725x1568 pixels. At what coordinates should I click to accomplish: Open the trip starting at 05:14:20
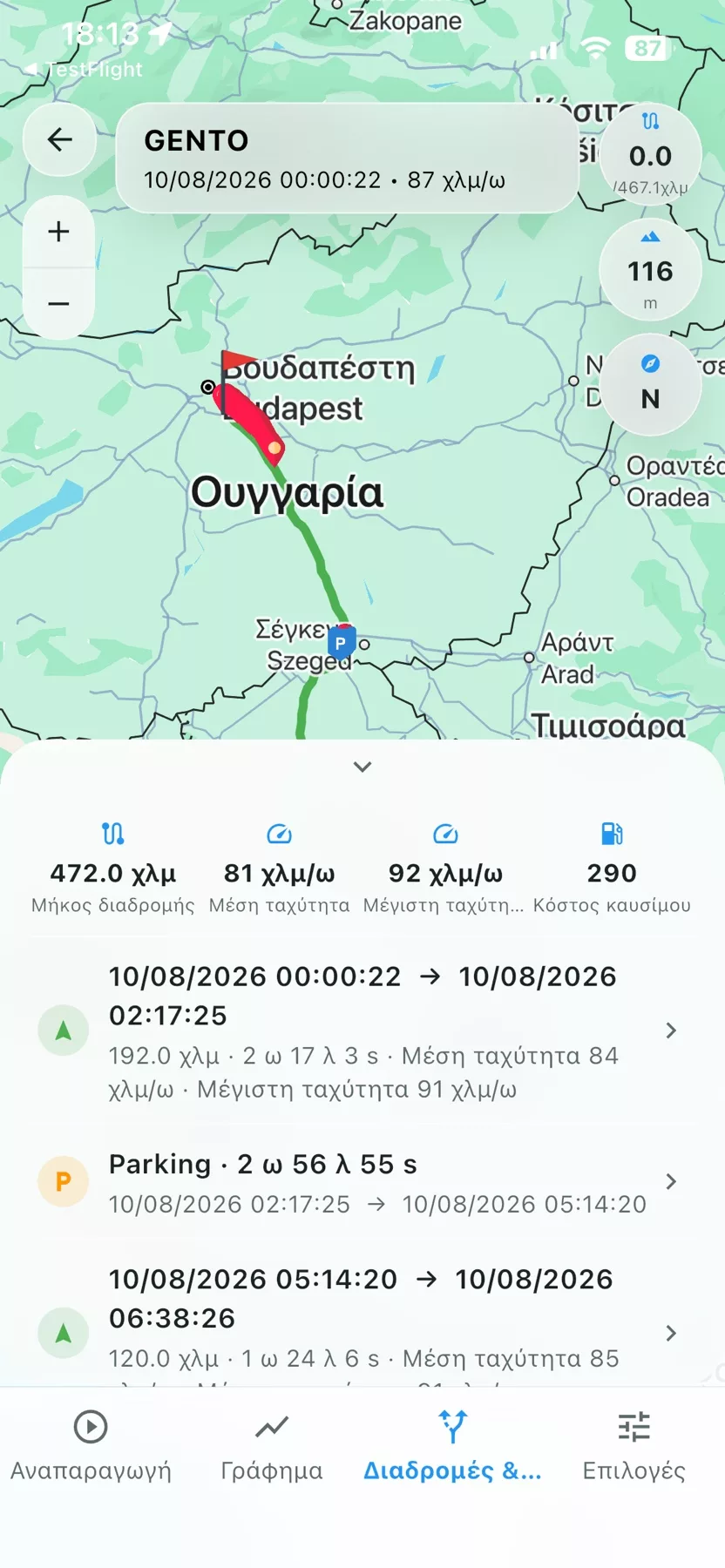362,1324
